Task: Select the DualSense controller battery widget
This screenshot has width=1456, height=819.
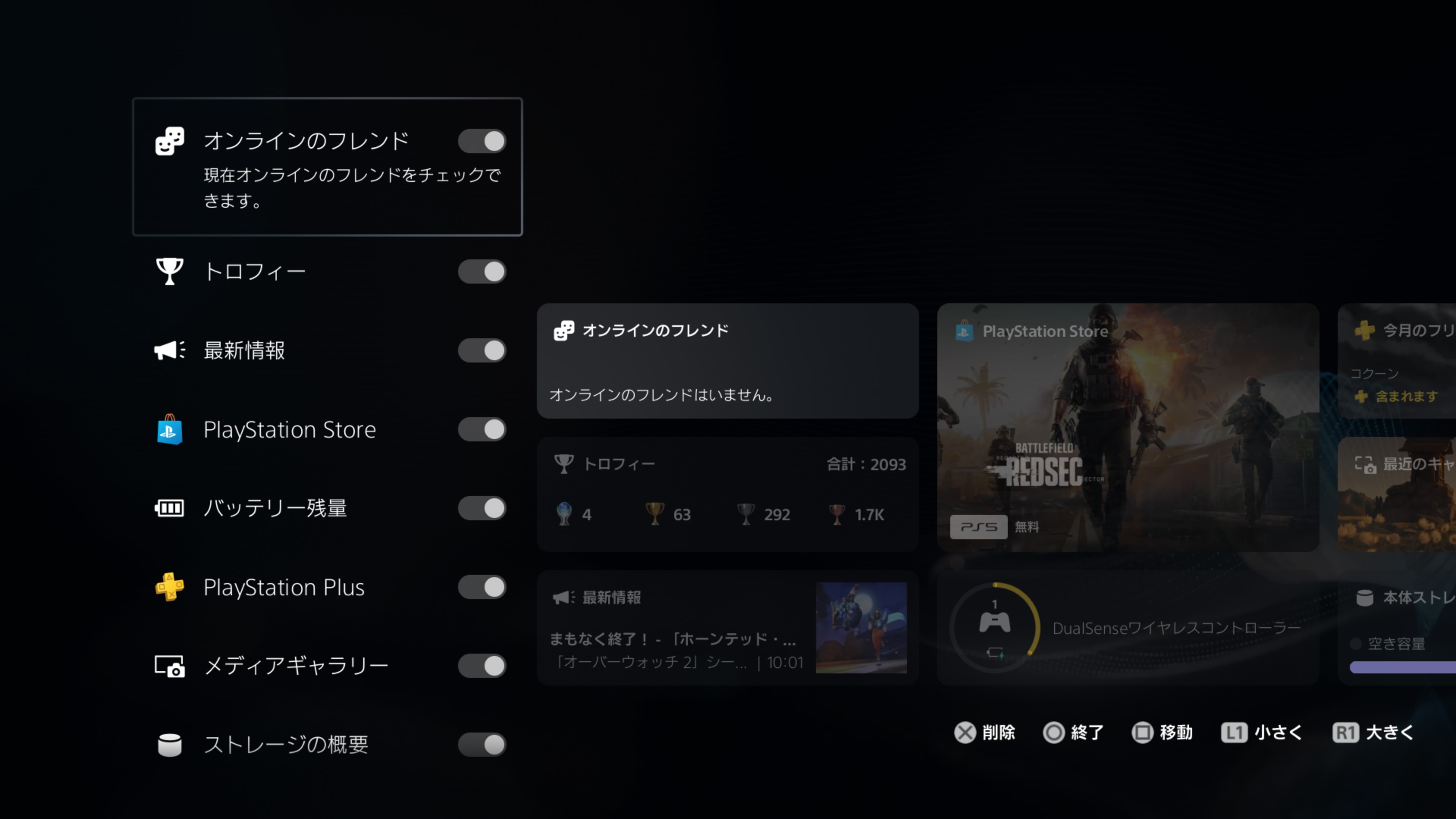Action: (x=1128, y=628)
